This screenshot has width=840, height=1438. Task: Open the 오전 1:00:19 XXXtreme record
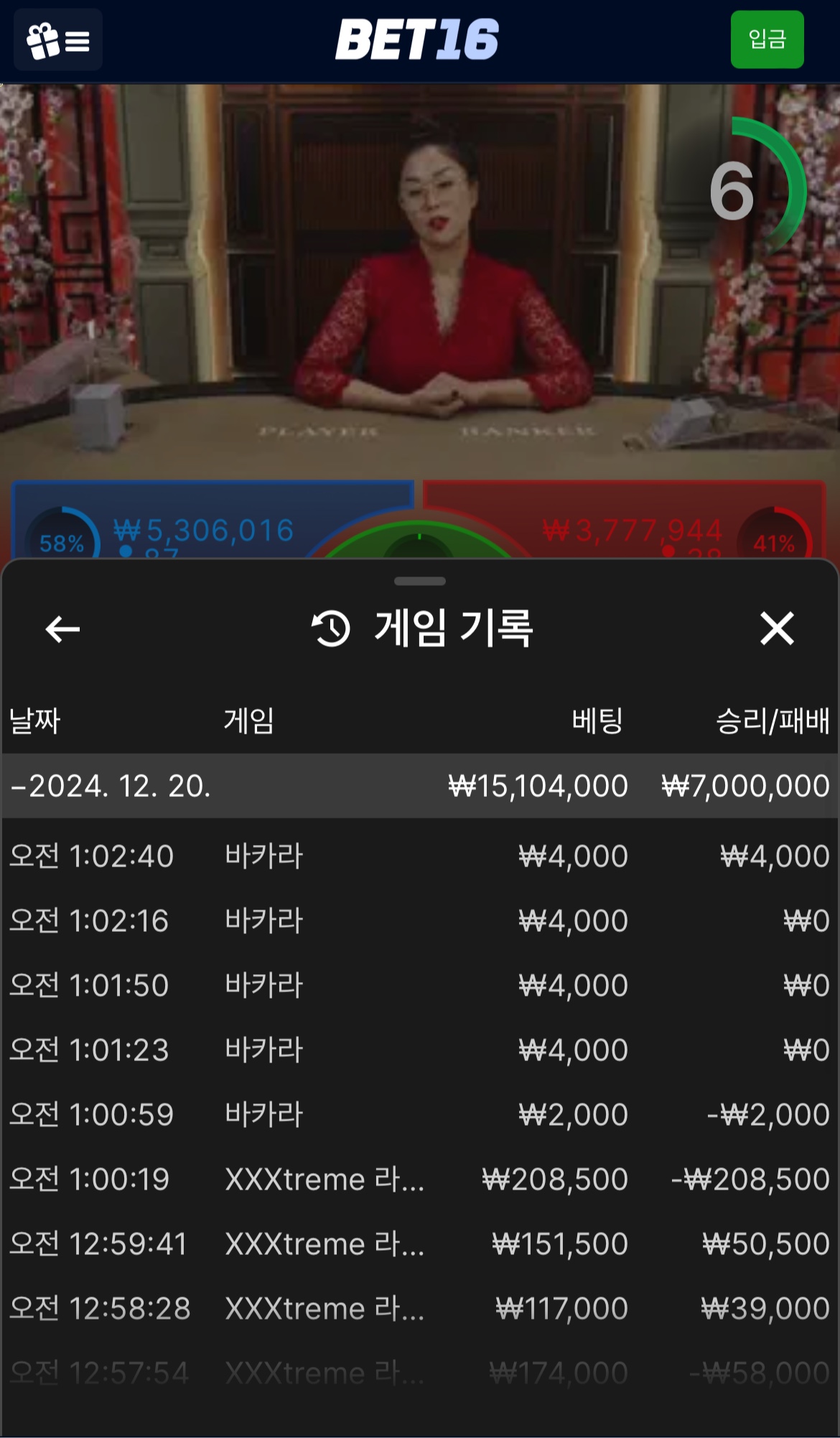tap(420, 1179)
